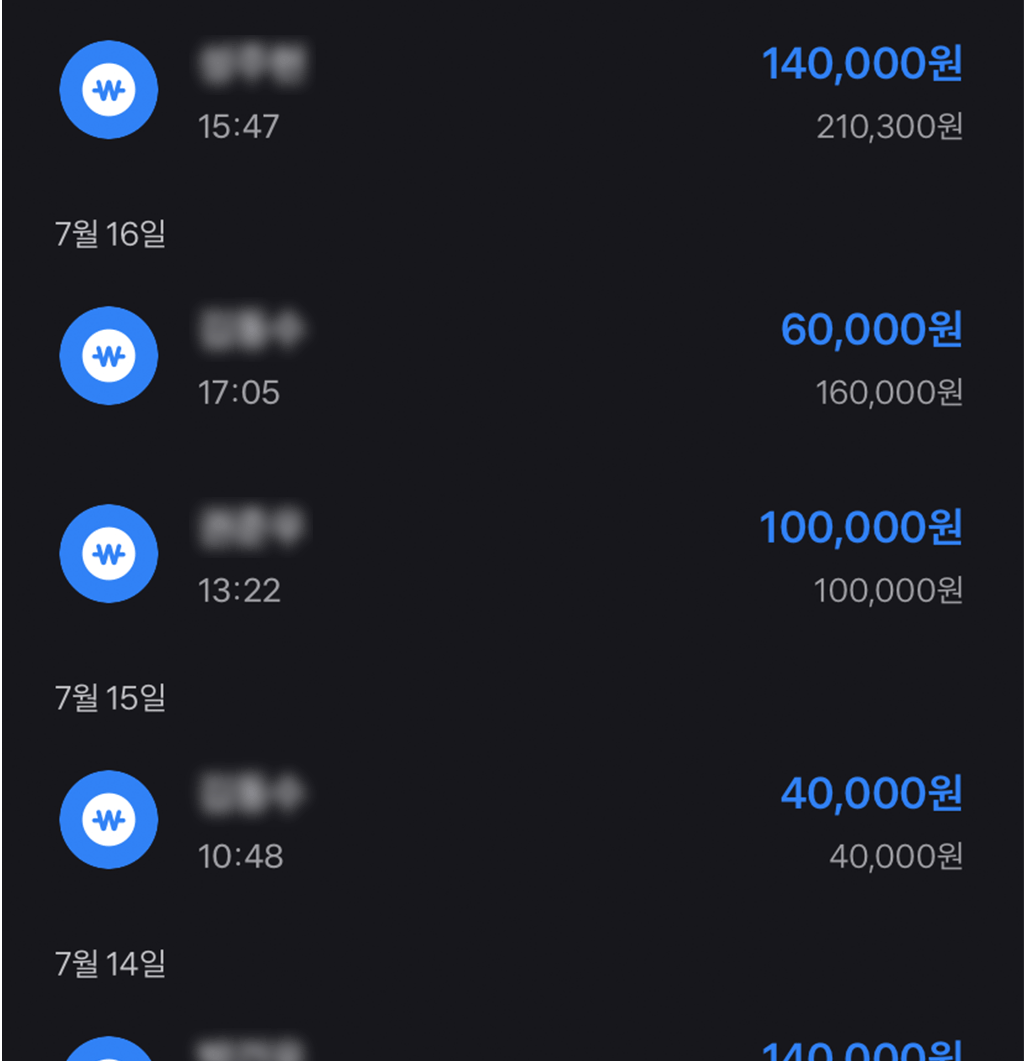The width and height of the screenshot is (1024, 1061).
Task: Open the 140,000원 transaction at 15:47
Action: click(510, 92)
